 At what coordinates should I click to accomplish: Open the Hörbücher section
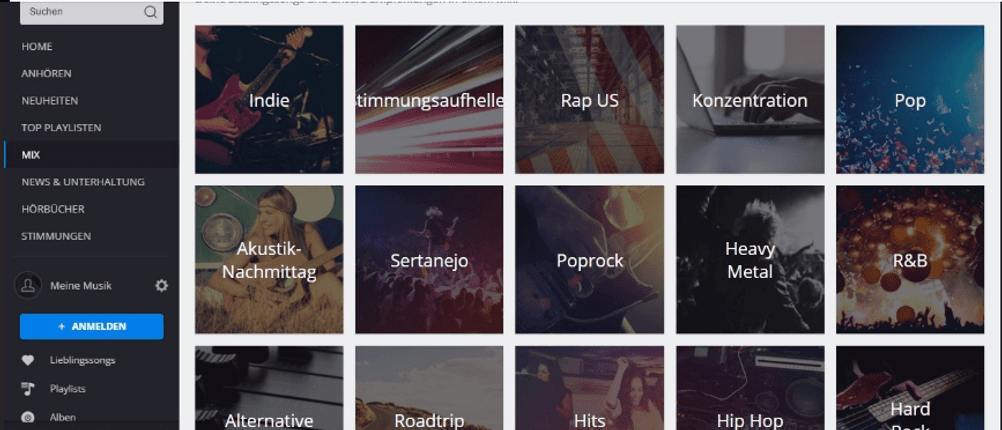tap(53, 209)
